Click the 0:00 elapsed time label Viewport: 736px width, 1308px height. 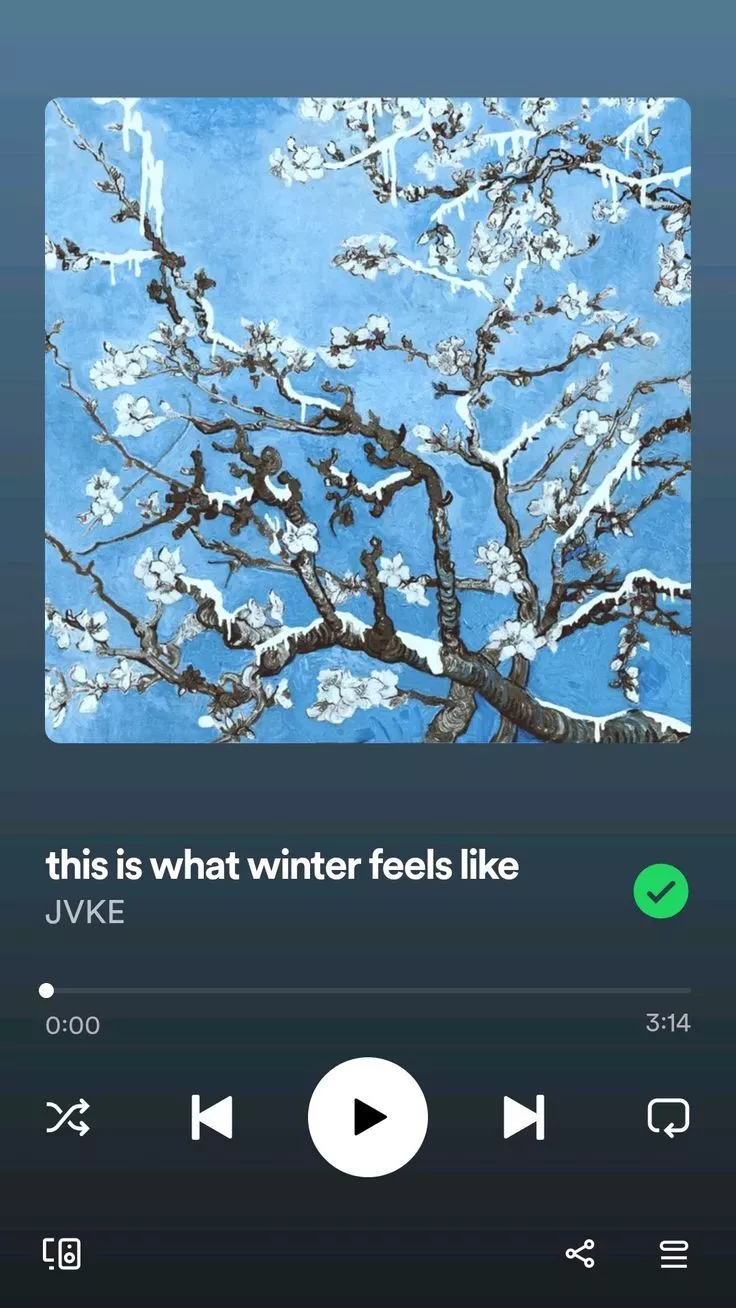[x=73, y=1024]
